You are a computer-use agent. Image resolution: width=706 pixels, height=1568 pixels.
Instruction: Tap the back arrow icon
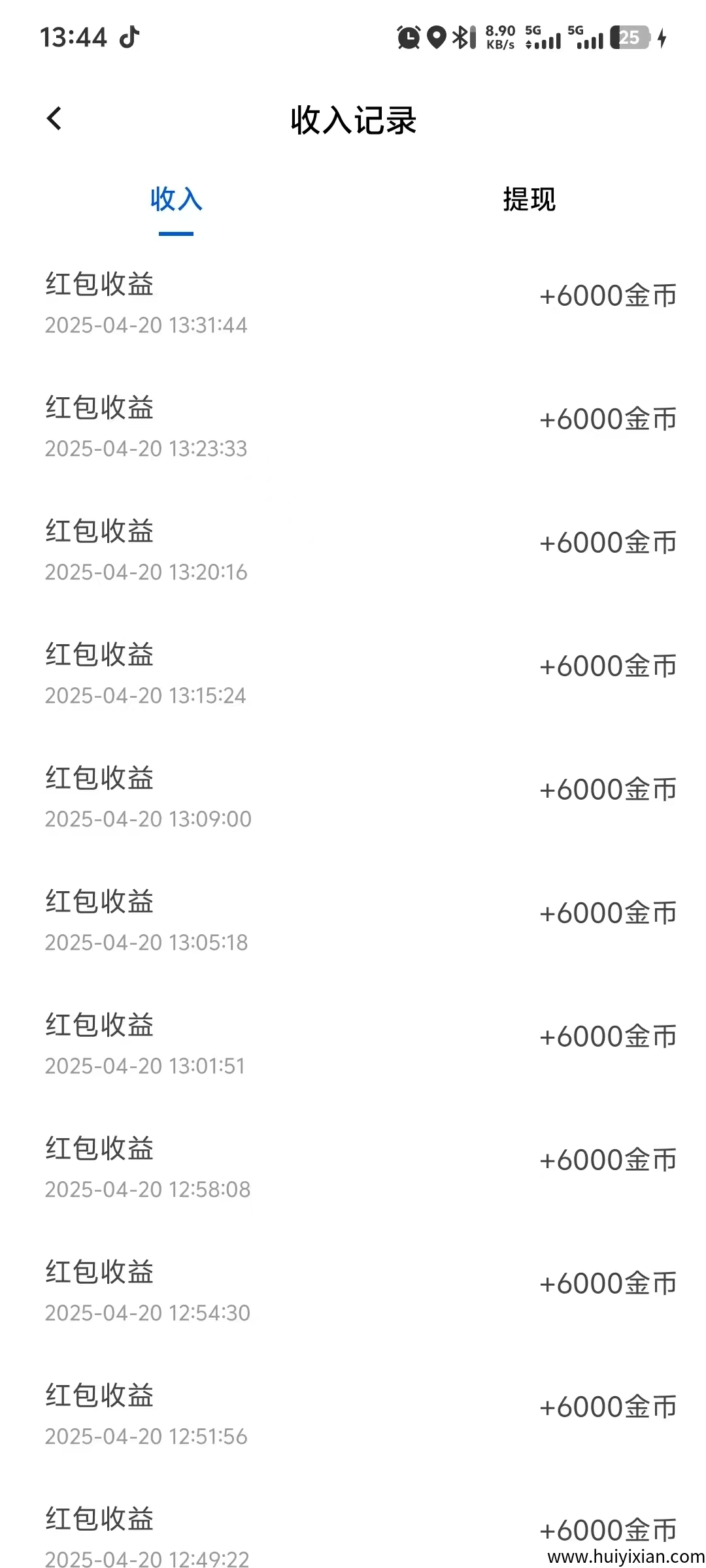point(54,118)
